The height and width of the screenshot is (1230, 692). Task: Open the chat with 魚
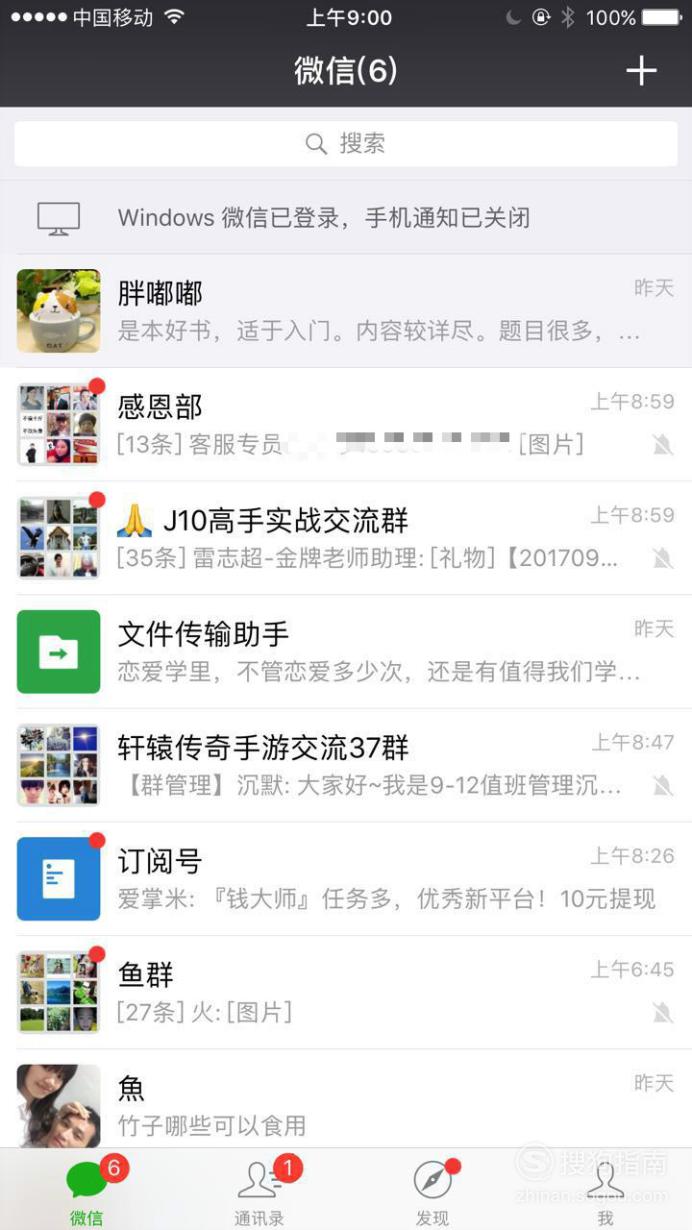pos(346,1098)
